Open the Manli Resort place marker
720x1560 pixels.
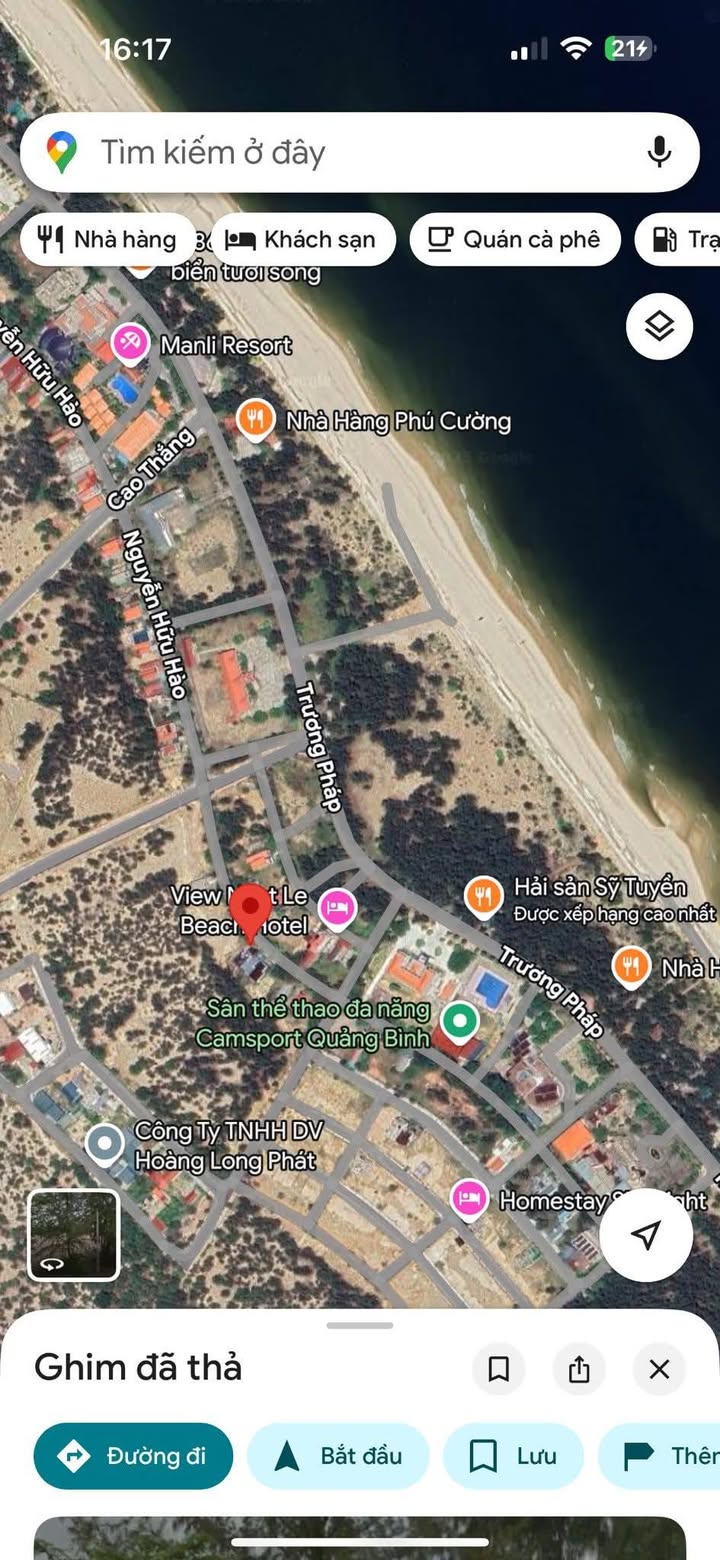[129, 343]
